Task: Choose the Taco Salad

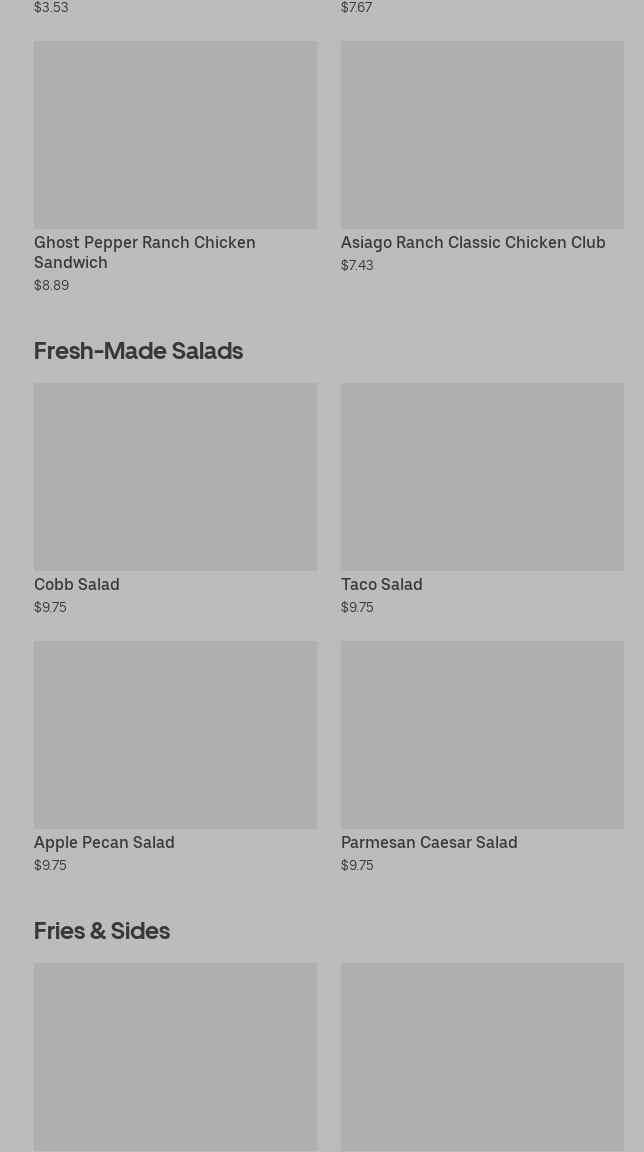Action: coord(482,499)
